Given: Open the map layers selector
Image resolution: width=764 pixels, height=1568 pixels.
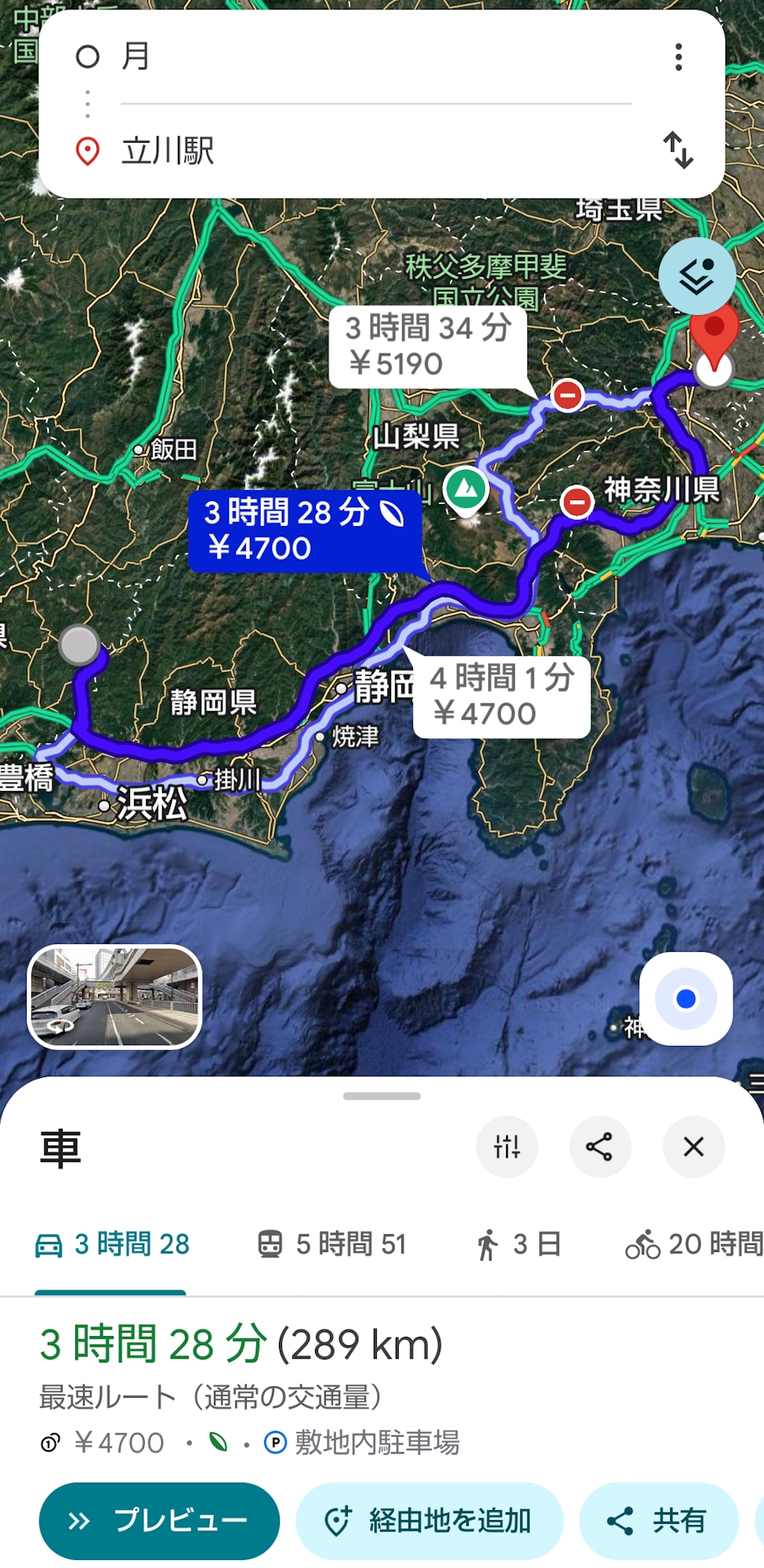Looking at the screenshot, I should (x=697, y=275).
